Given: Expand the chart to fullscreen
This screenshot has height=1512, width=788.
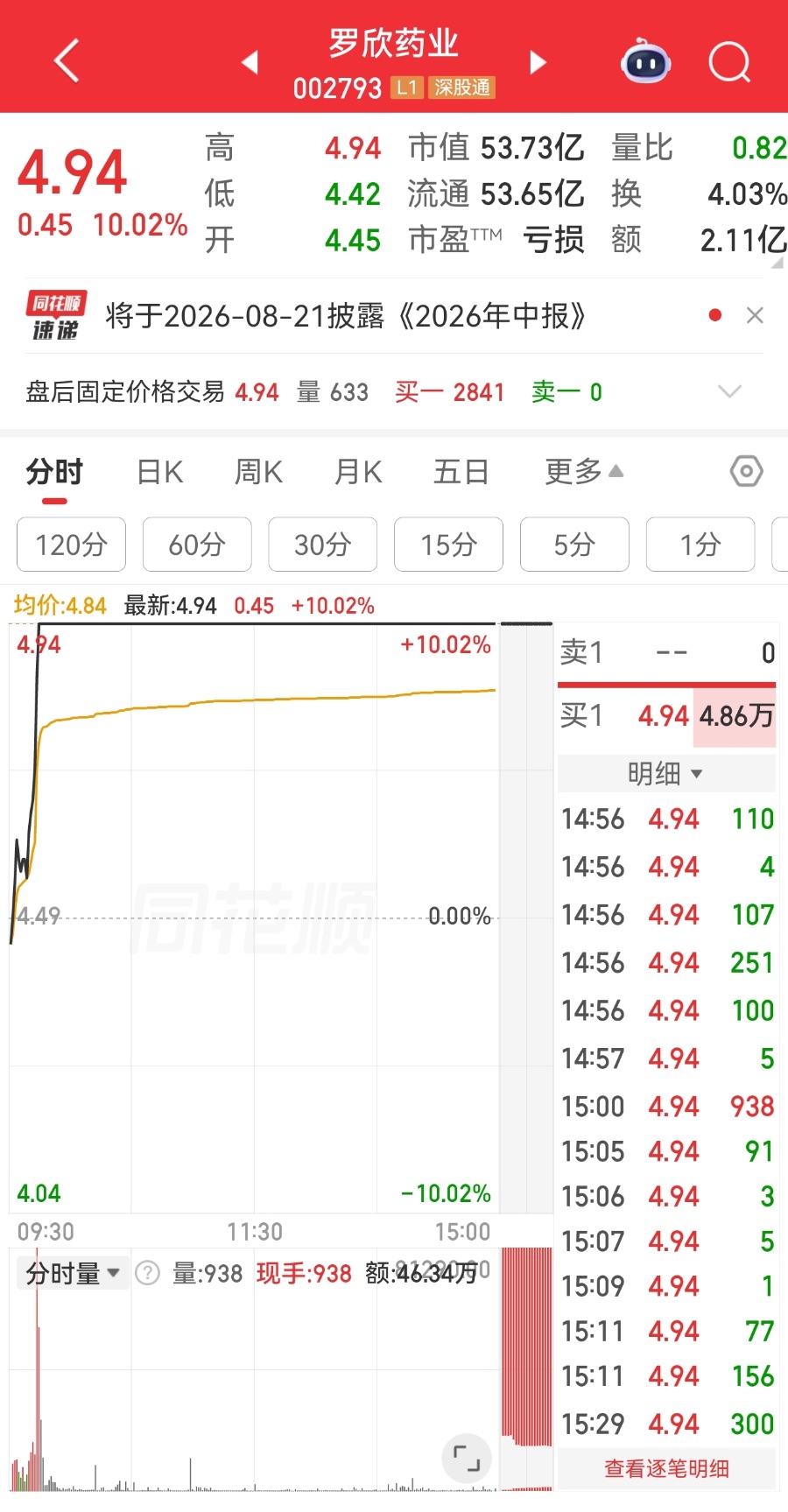Looking at the screenshot, I should tap(467, 1459).
